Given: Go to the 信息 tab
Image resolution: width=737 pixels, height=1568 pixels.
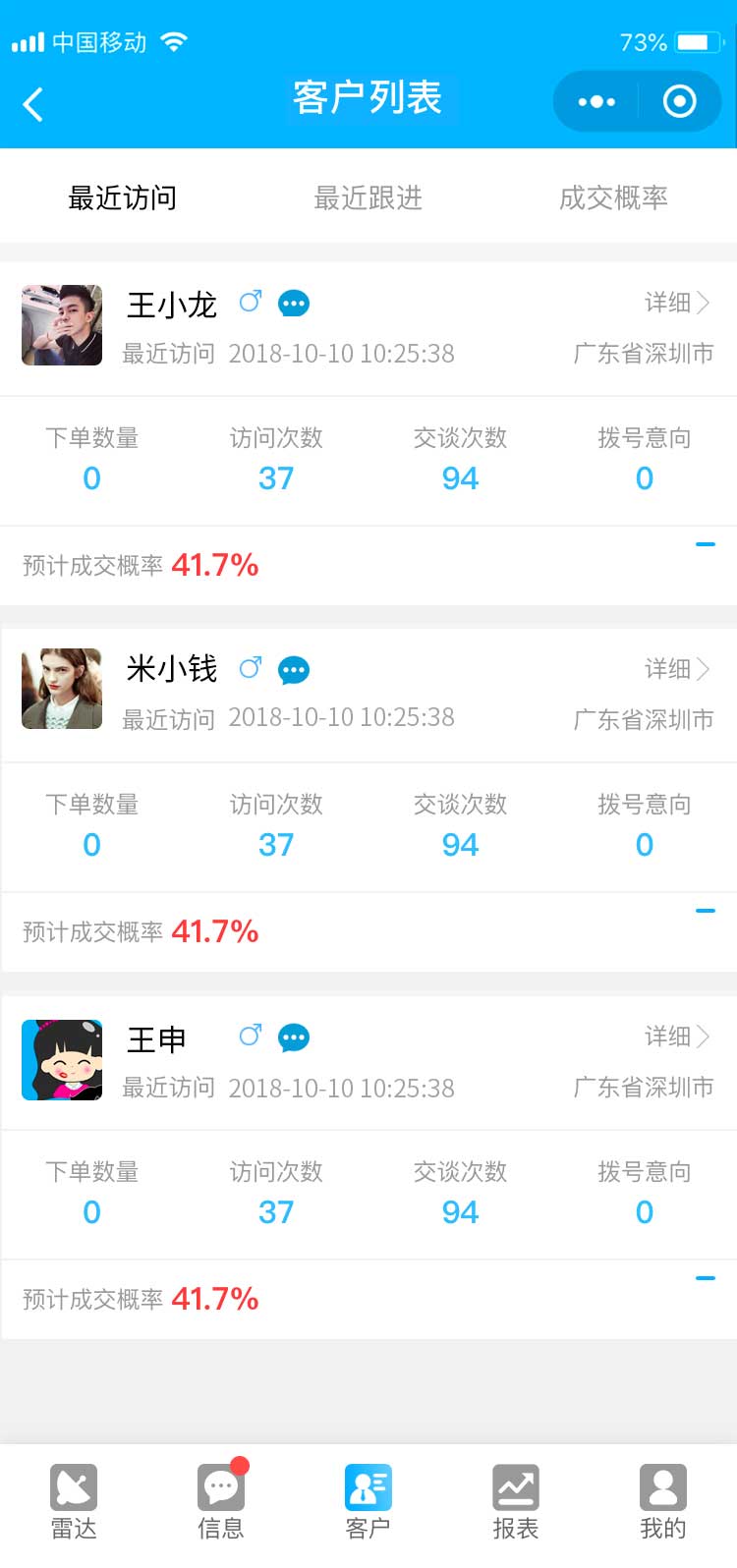Looking at the screenshot, I should click(221, 1501).
